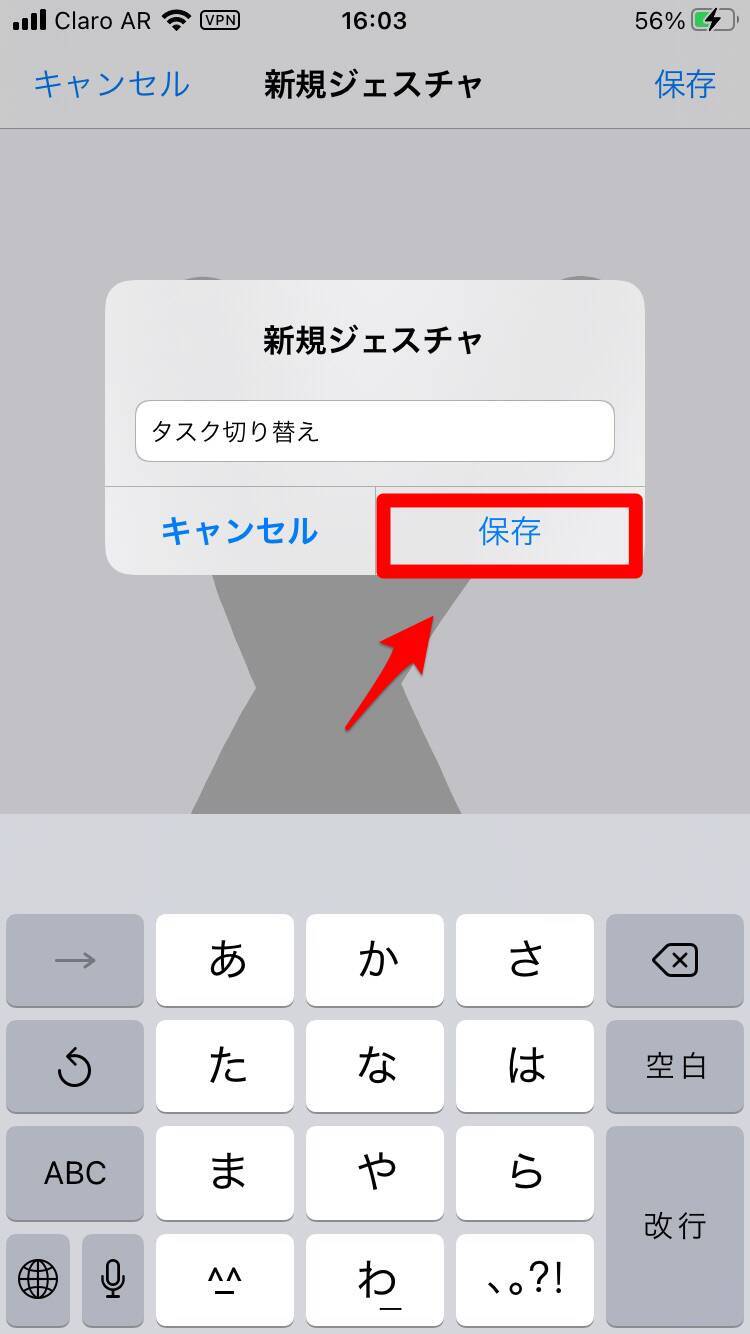Tap the right arrow cursor key
The height and width of the screenshot is (1334, 750).
coord(75,960)
